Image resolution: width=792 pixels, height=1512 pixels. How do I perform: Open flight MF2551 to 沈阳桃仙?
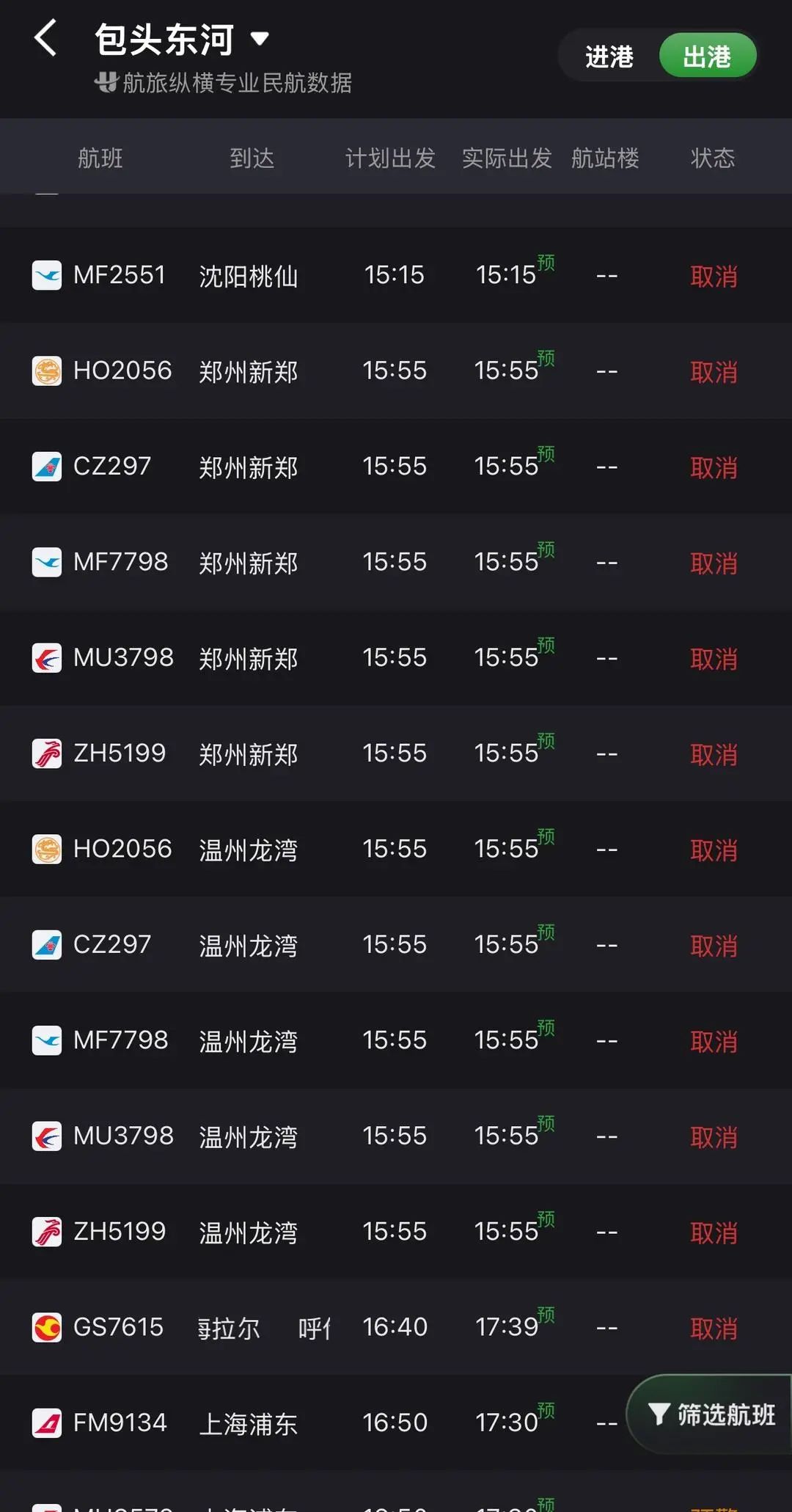coord(396,275)
